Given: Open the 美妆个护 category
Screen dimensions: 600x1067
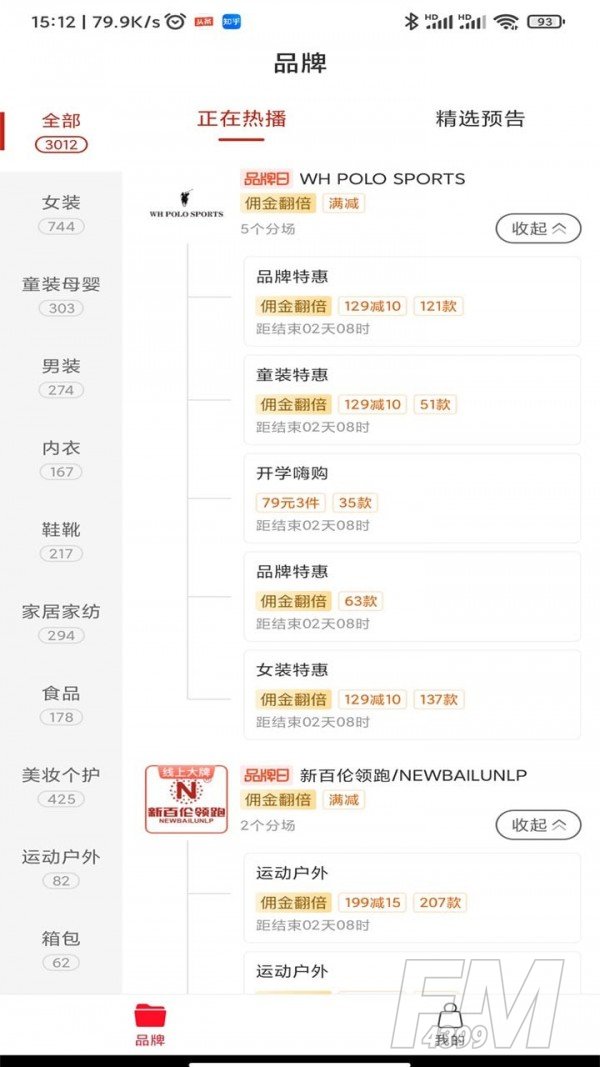Looking at the screenshot, I should [61, 786].
